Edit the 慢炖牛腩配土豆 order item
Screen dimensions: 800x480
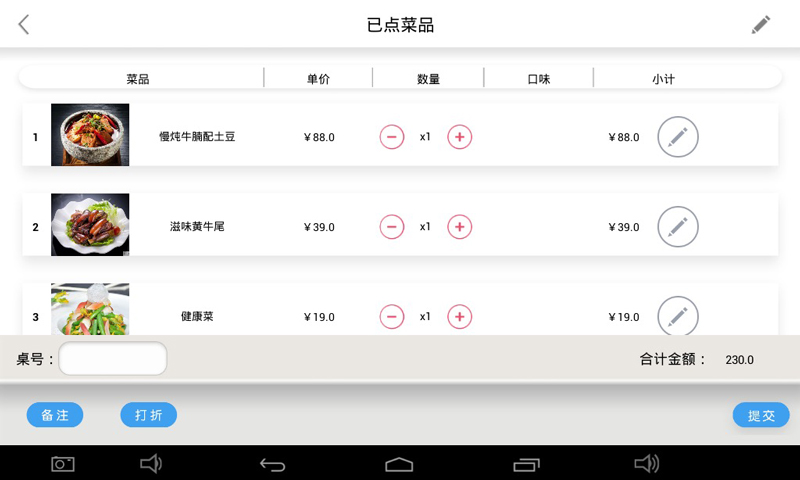pyautogui.click(x=678, y=137)
